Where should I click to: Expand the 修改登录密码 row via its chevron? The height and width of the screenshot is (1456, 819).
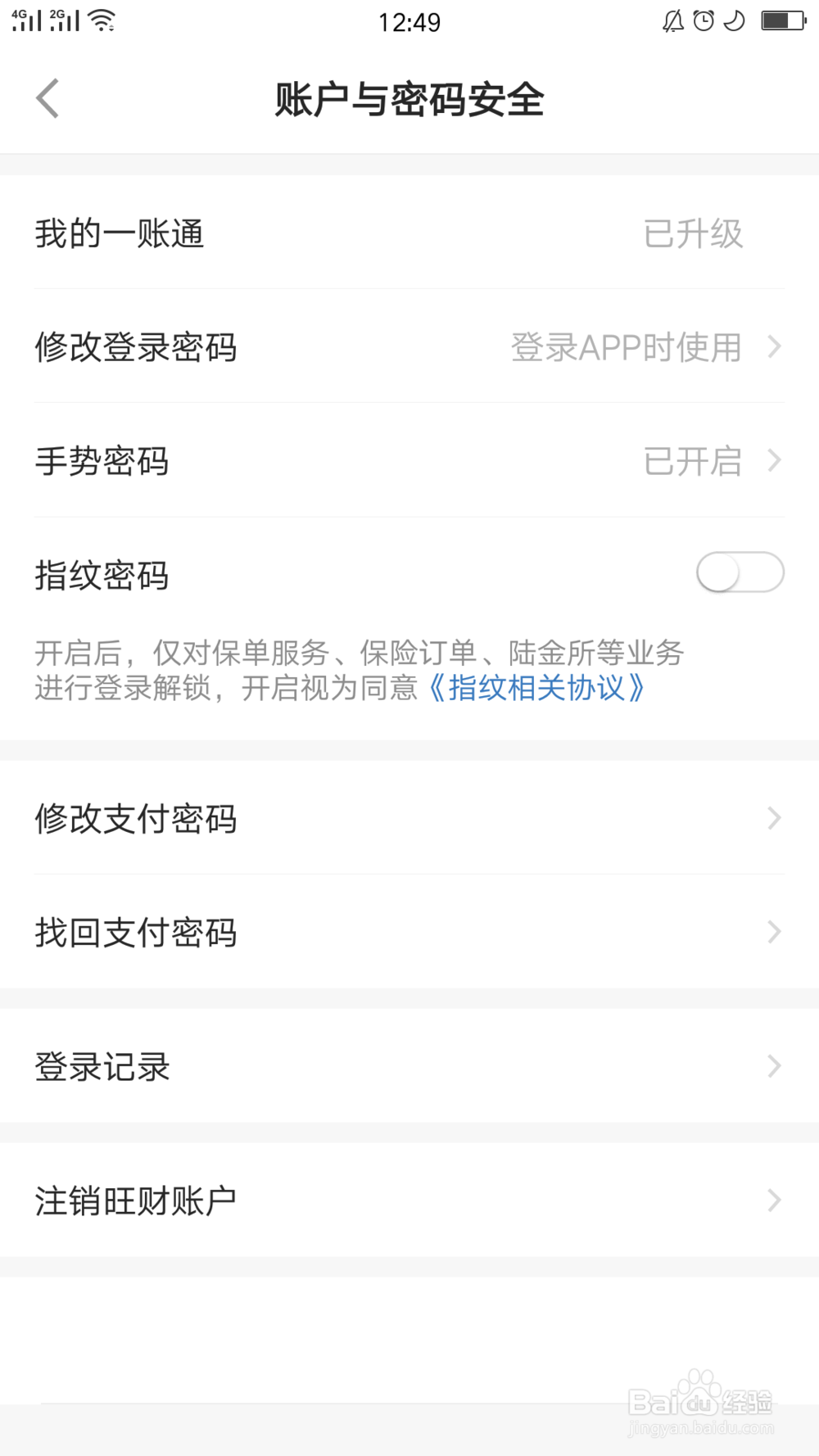click(773, 347)
